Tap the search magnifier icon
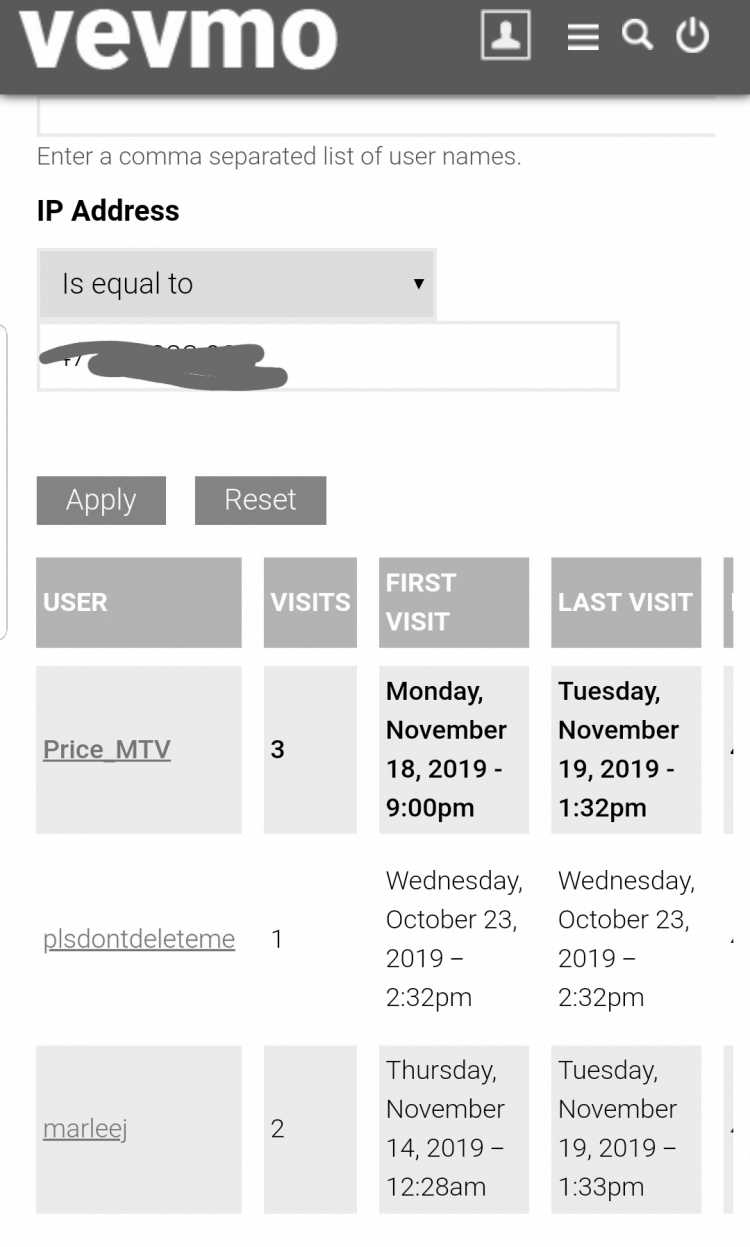 click(x=637, y=35)
